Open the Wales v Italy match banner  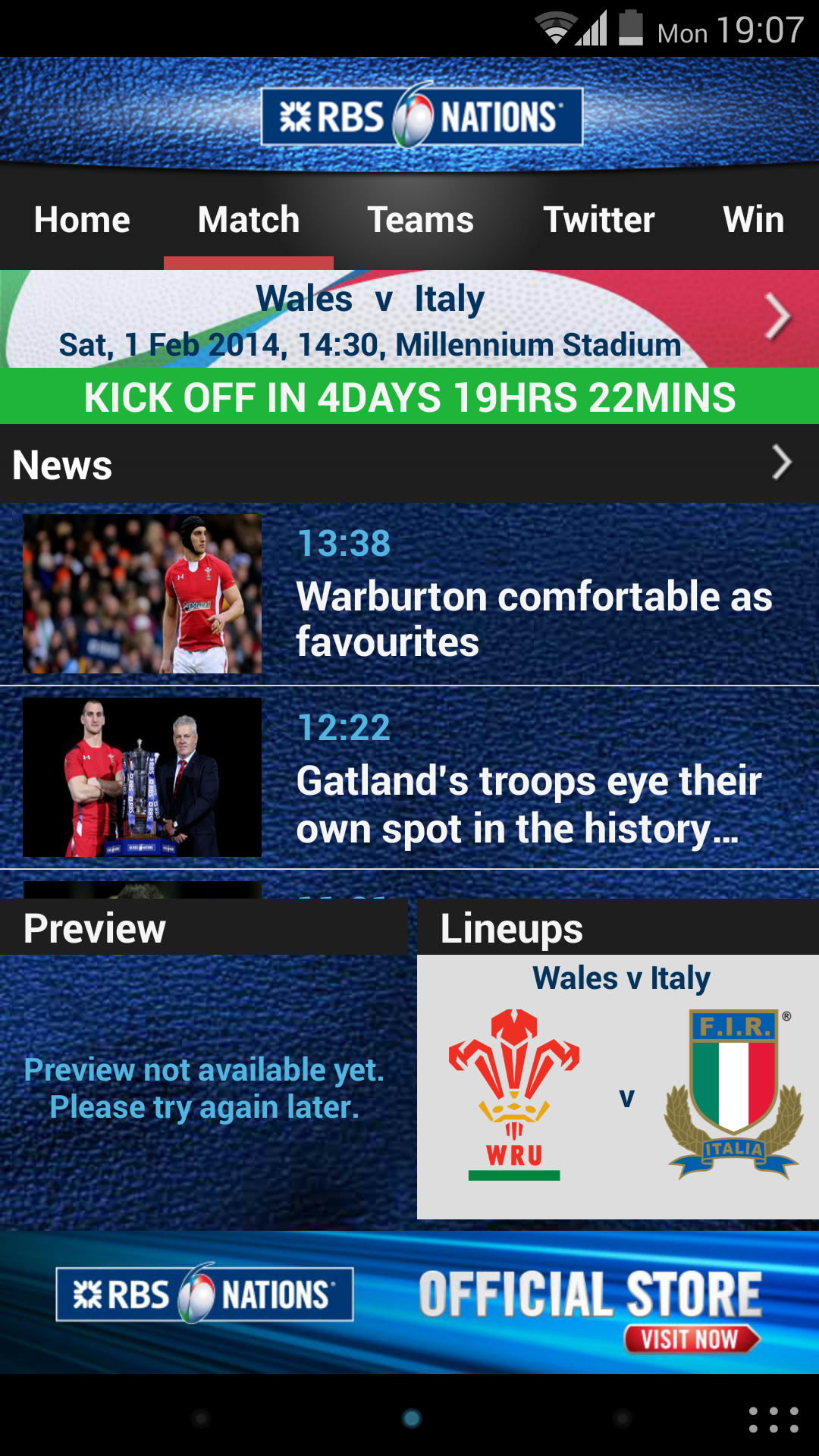tap(409, 319)
